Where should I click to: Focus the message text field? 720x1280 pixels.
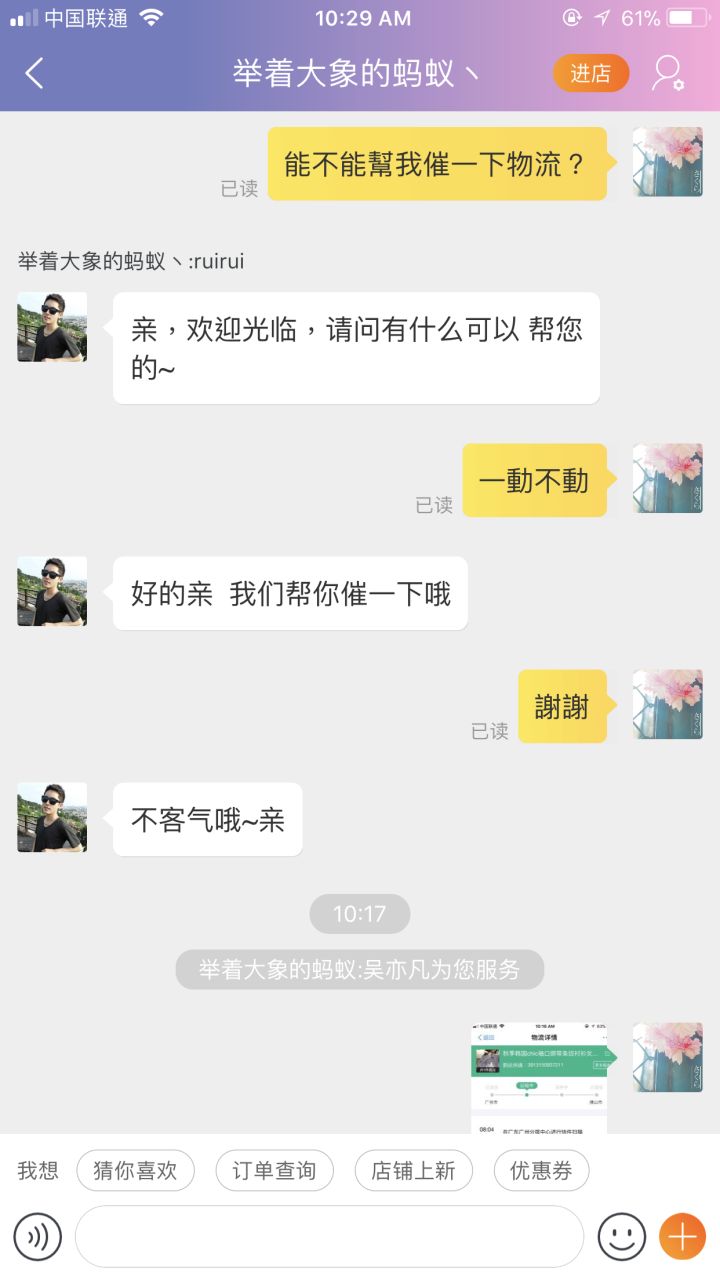pyautogui.click(x=329, y=1237)
